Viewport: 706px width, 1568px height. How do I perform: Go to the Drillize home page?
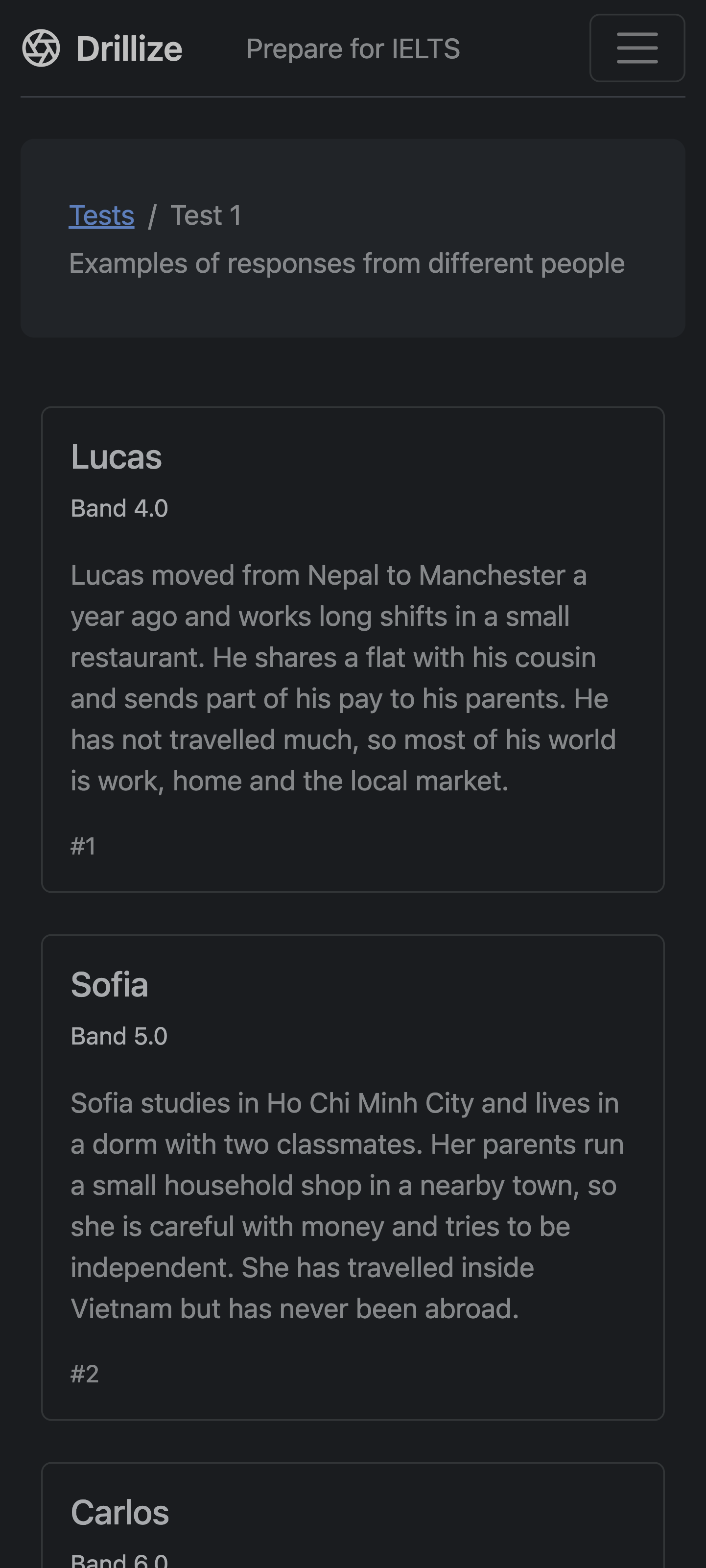[103, 48]
